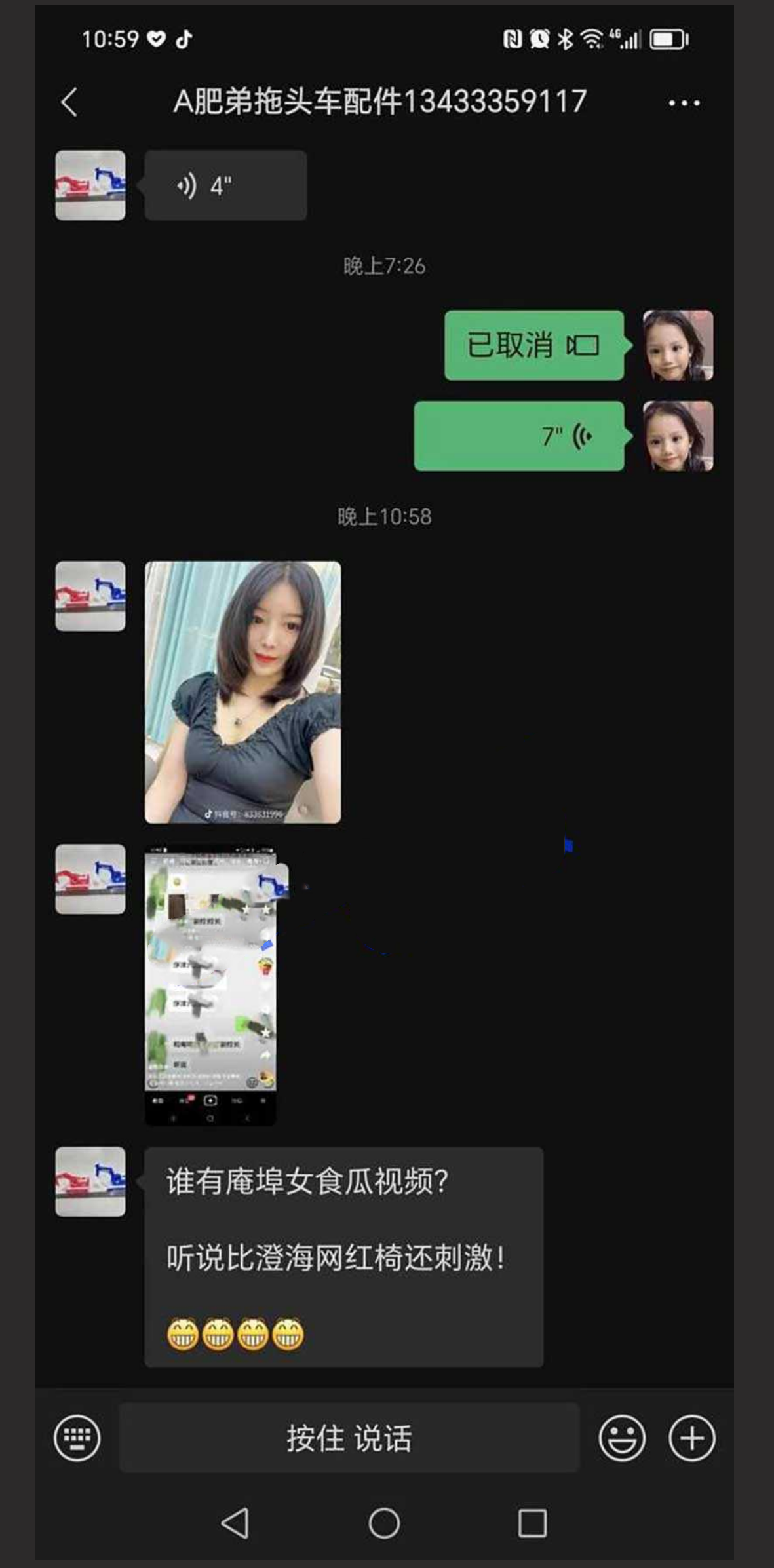Tap the 按住 说话 voice button
Viewport: 774px width, 1568px height.
click(349, 1438)
